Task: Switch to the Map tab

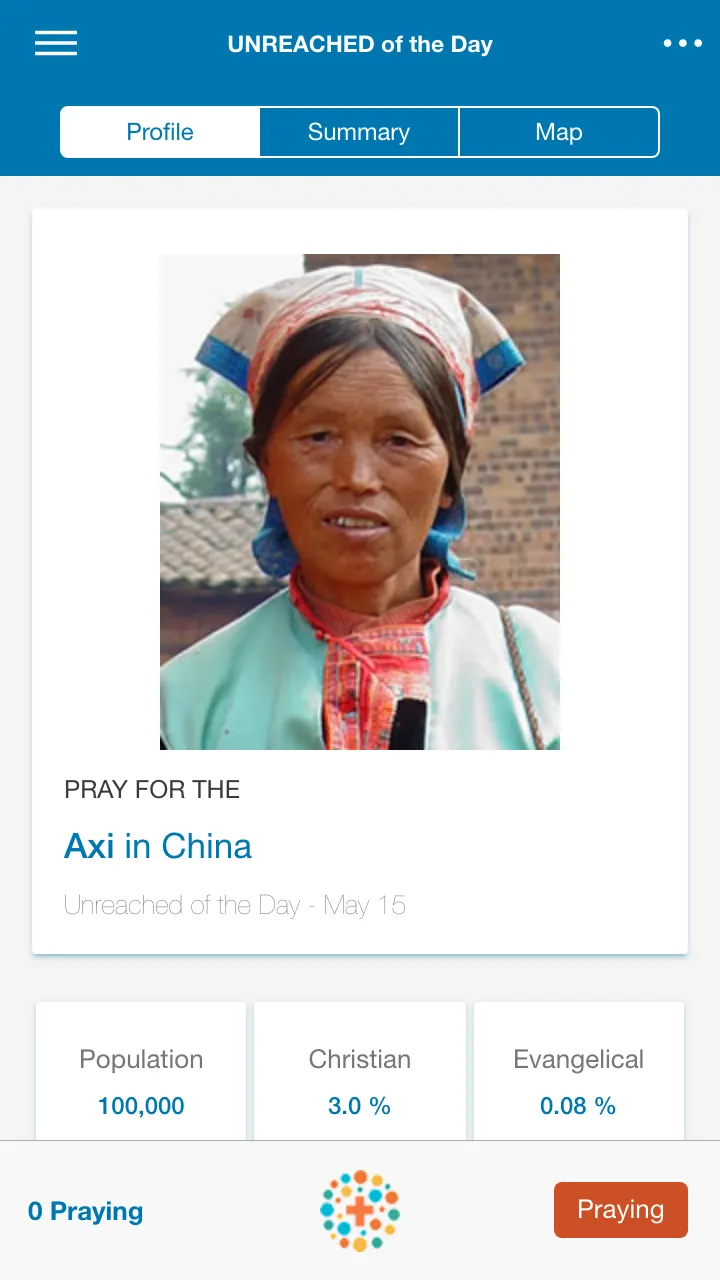Action: pyautogui.click(x=559, y=132)
